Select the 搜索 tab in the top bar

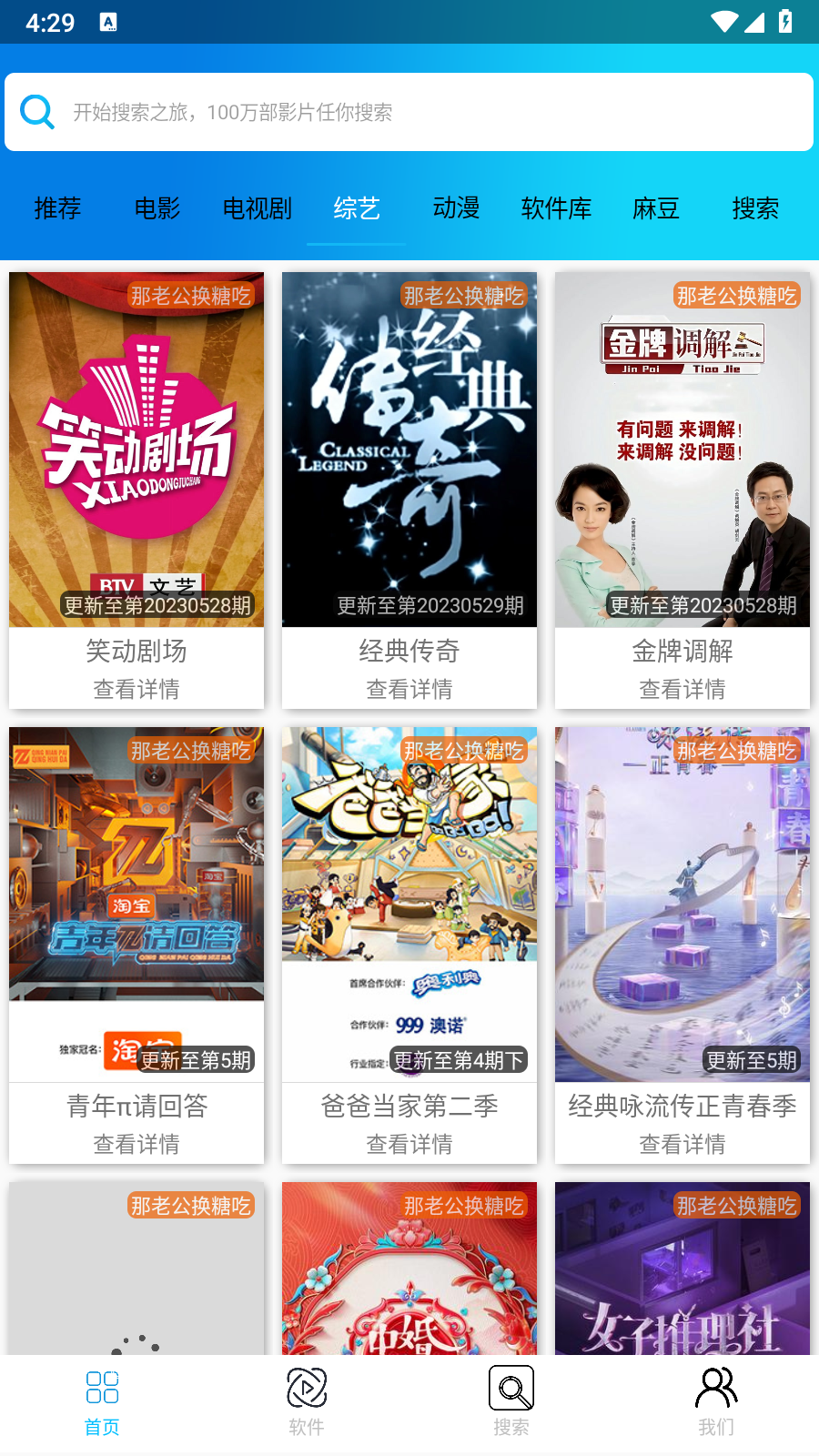755,208
